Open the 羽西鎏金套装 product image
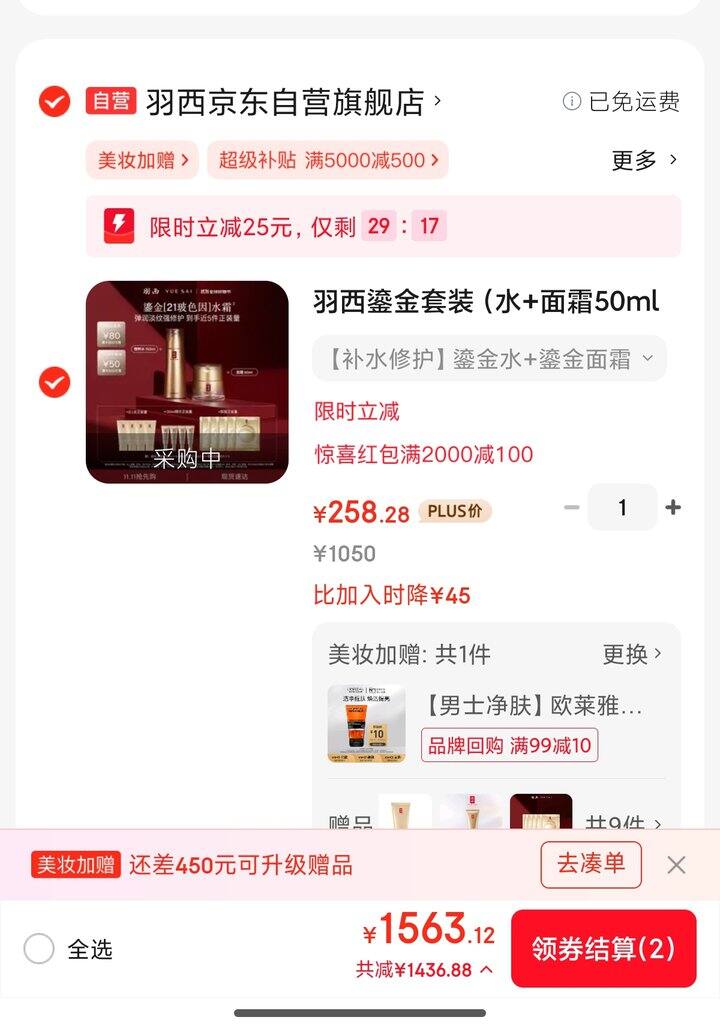 [187, 382]
